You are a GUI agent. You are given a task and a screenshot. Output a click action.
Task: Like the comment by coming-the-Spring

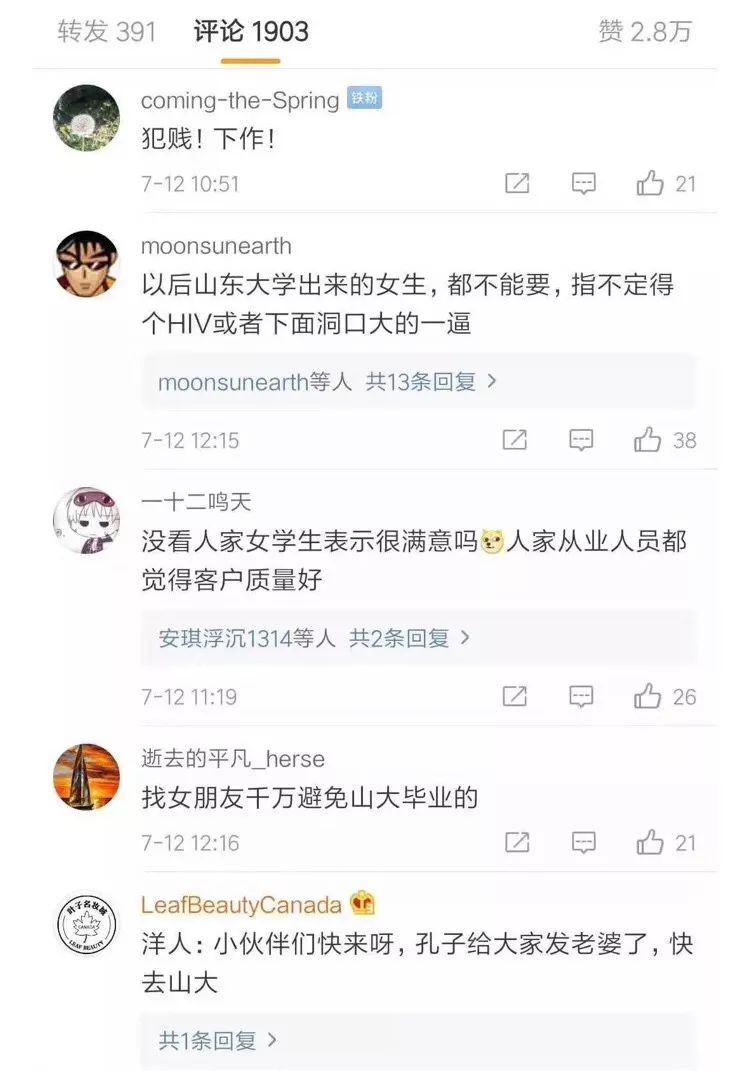pos(651,184)
